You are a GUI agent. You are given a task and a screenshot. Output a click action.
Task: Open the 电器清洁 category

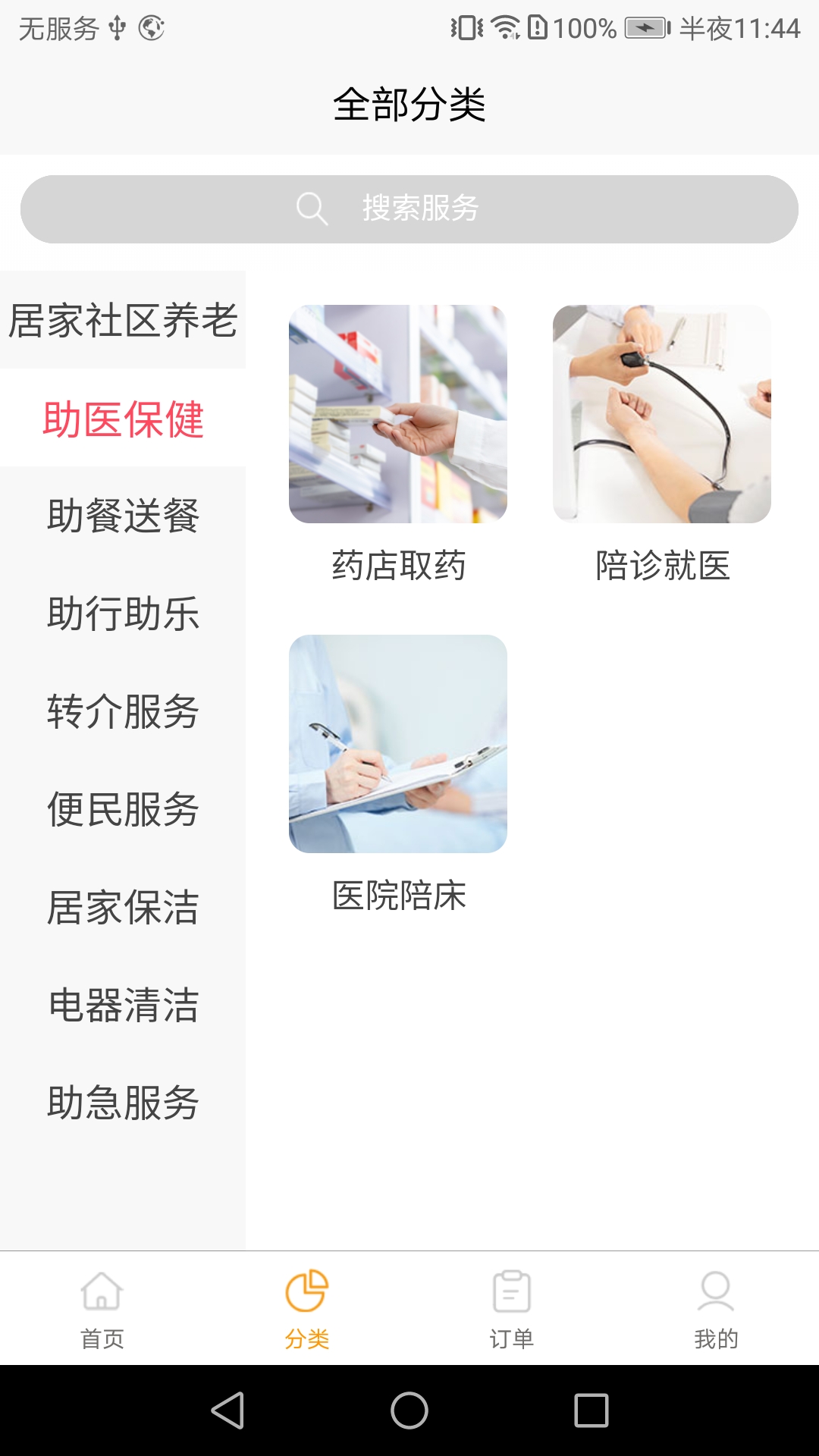(x=123, y=1005)
